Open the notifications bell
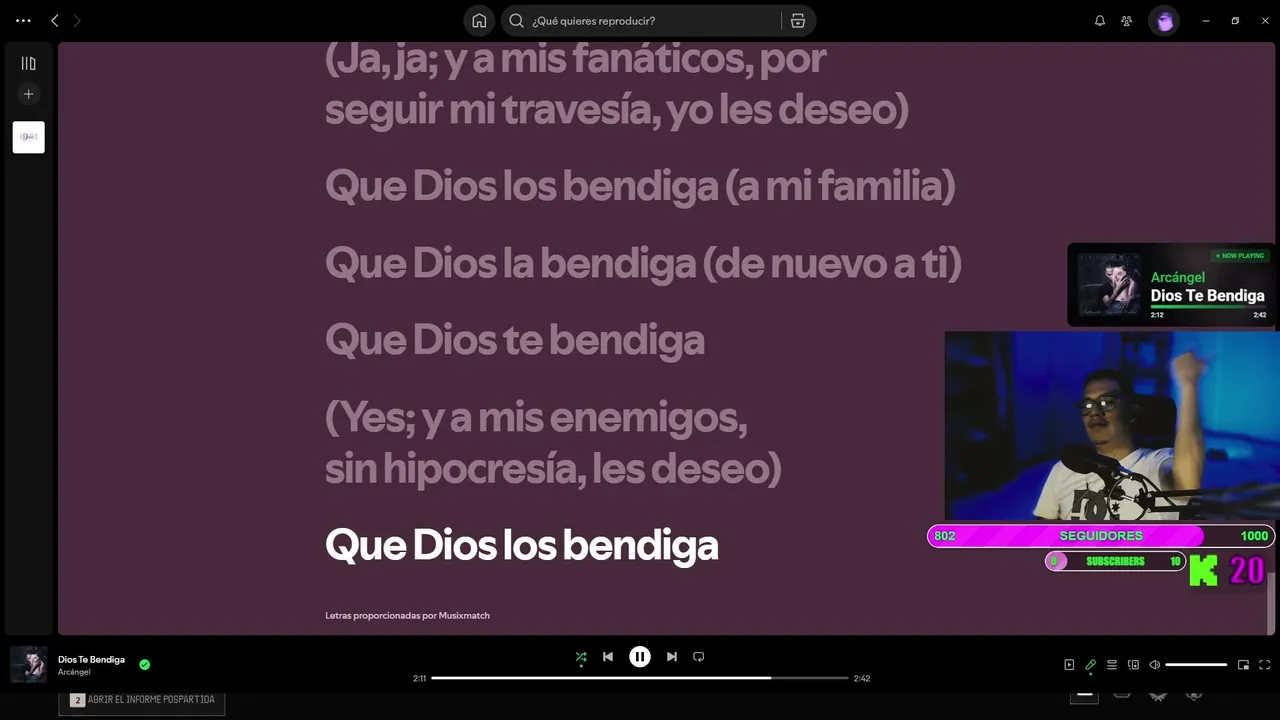The width and height of the screenshot is (1280, 720). tap(1100, 21)
